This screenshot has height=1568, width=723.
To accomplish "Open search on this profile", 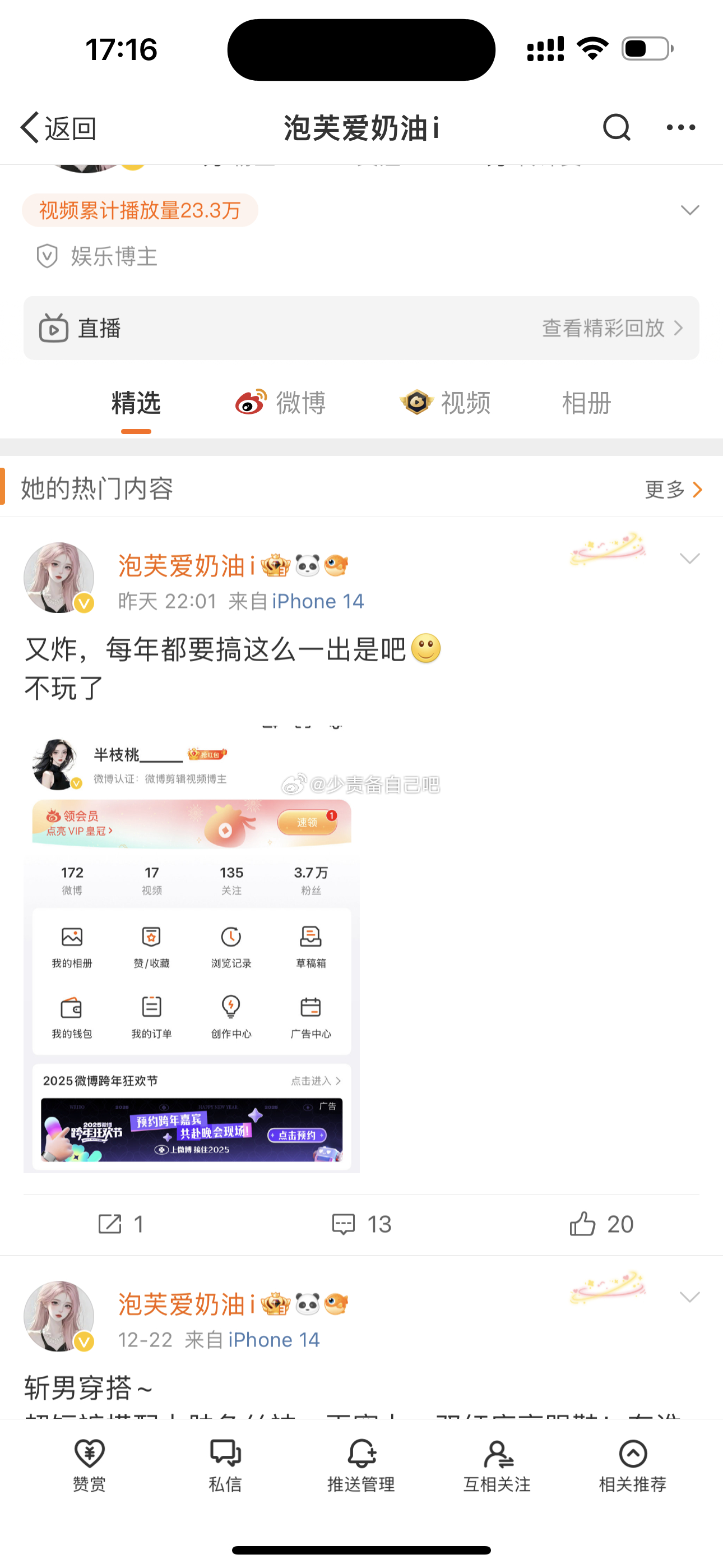I will [616, 128].
